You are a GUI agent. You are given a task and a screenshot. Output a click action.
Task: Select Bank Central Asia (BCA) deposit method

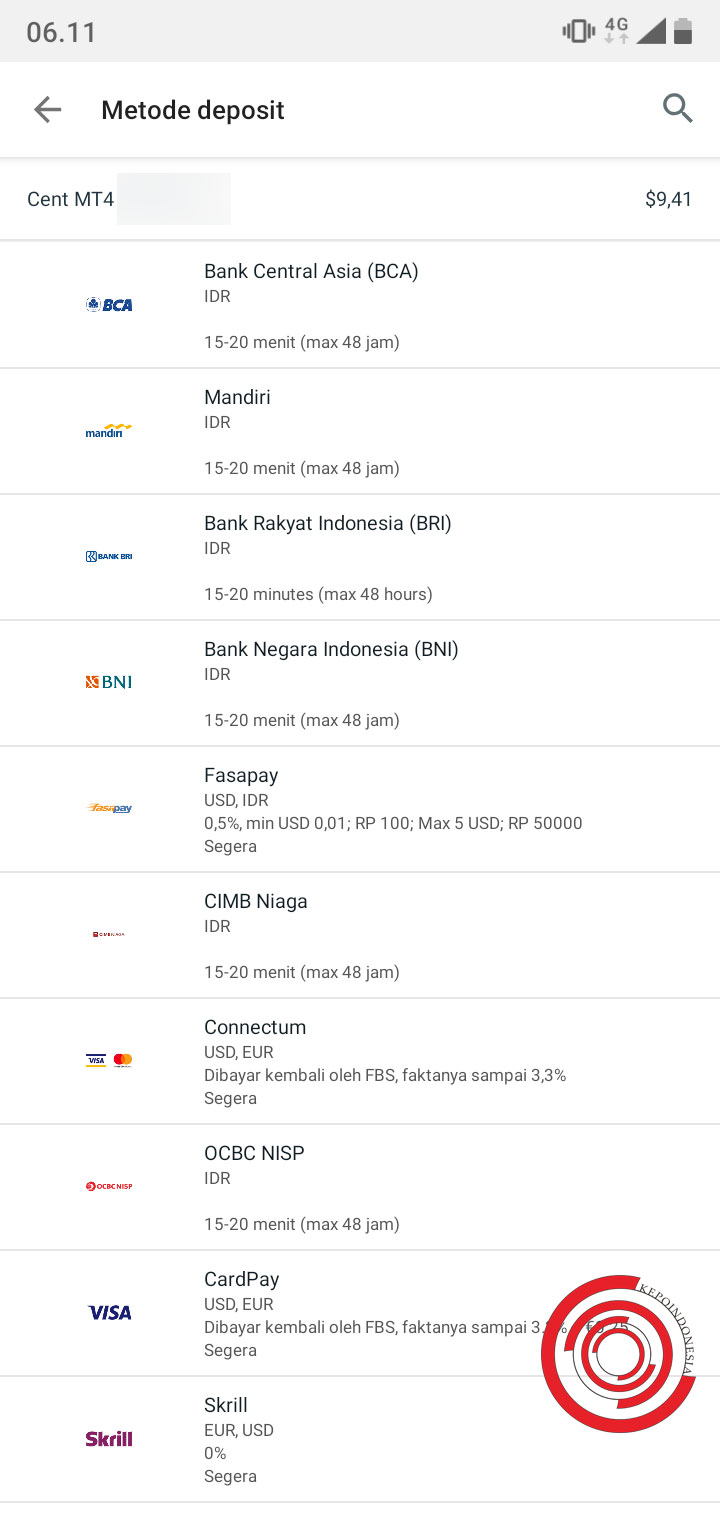pos(360,304)
